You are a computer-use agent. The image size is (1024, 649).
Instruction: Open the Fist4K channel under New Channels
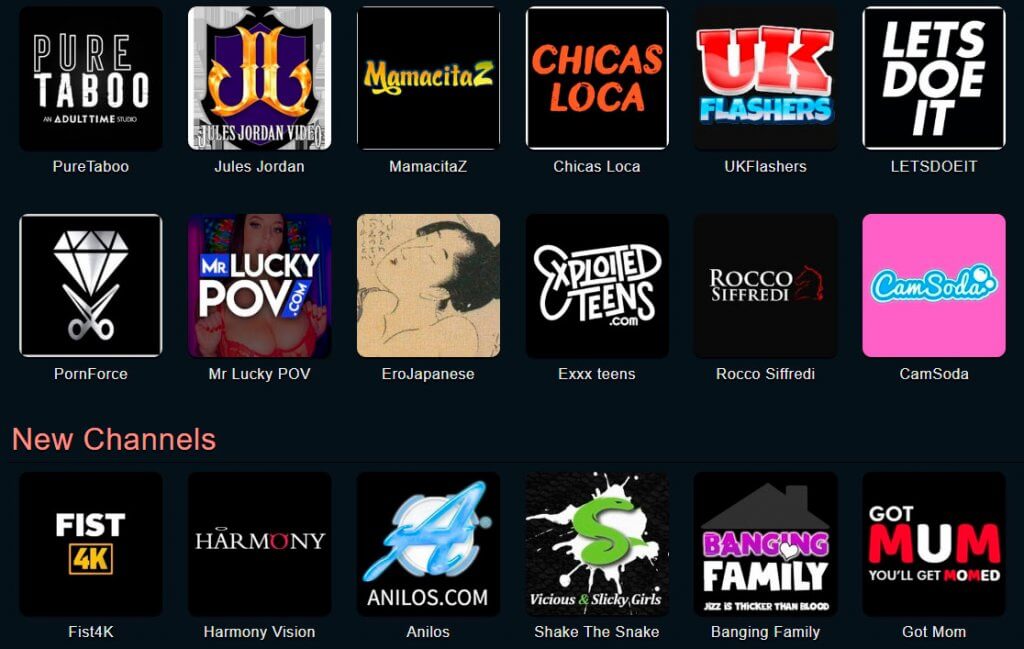tap(91, 543)
